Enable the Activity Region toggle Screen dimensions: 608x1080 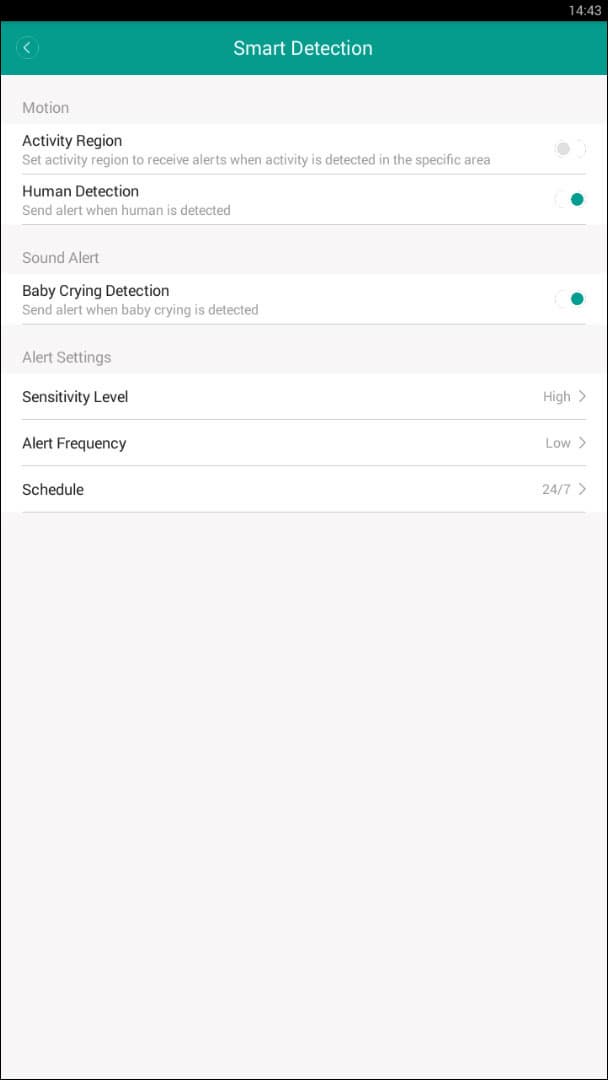click(570, 149)
